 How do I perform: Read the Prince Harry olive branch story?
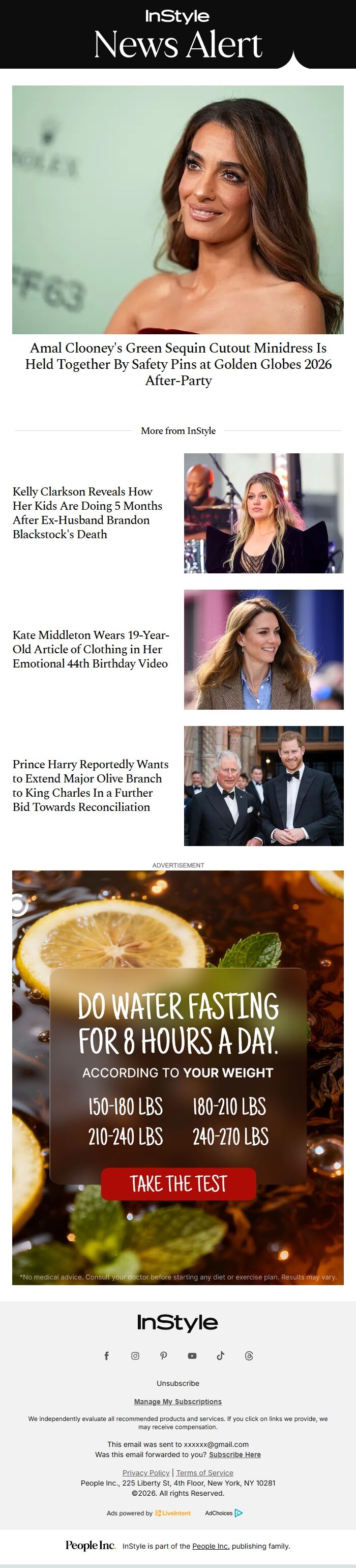click(x=91, y=785)
